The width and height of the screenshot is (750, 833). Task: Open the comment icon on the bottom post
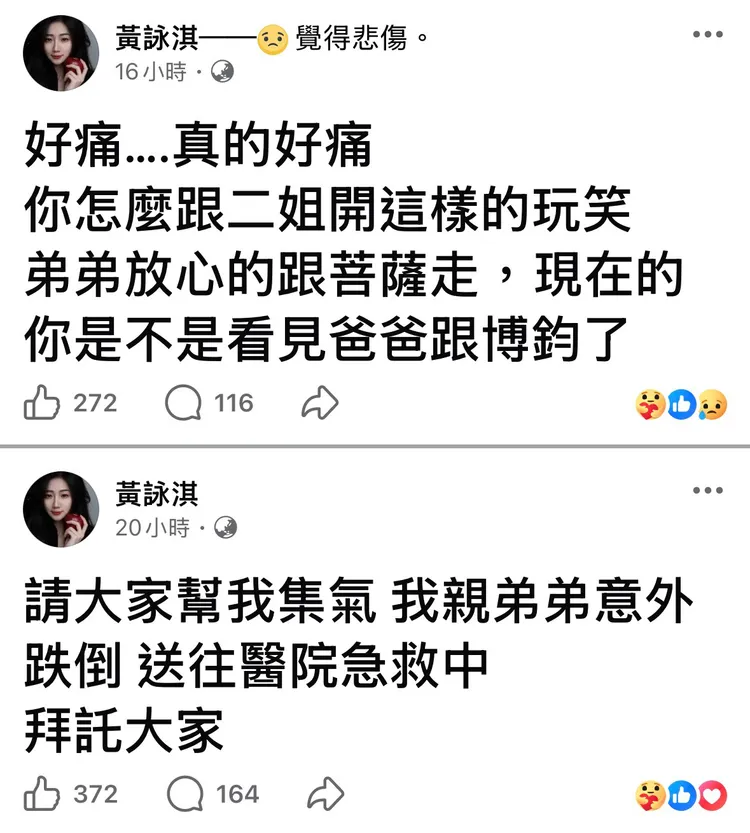tap(186, 793)
